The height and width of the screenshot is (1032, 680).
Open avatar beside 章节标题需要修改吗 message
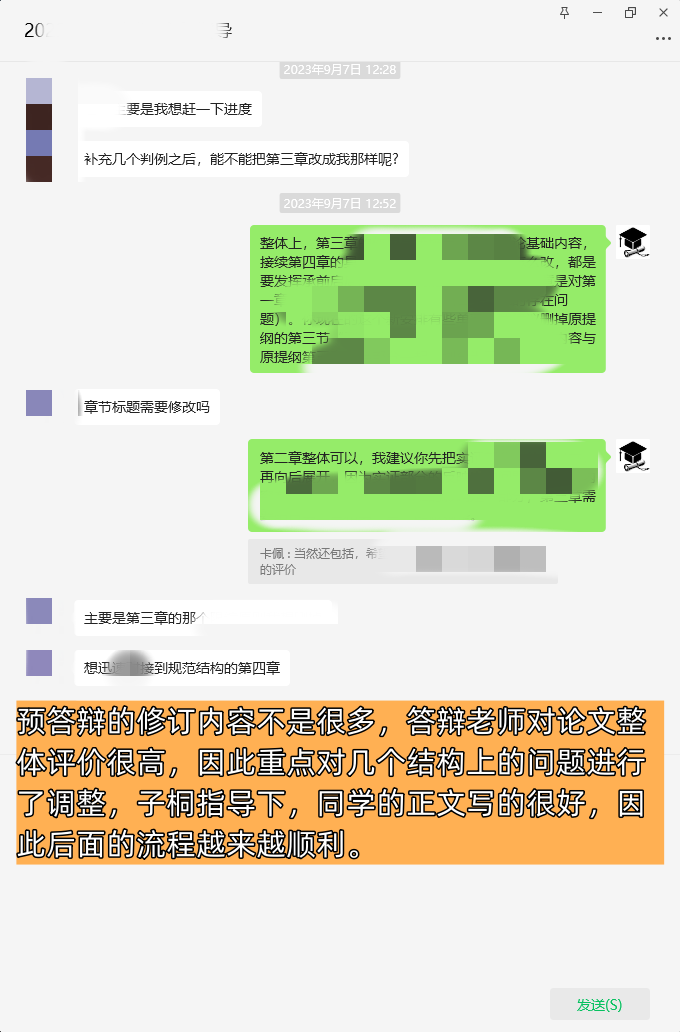39,403
